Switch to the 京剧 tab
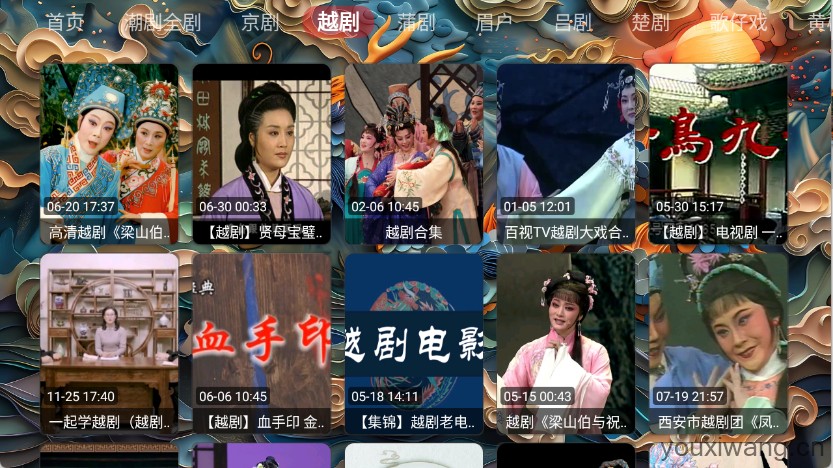The height and width of the screenshot is (468, 833). [x=261, y=22]
